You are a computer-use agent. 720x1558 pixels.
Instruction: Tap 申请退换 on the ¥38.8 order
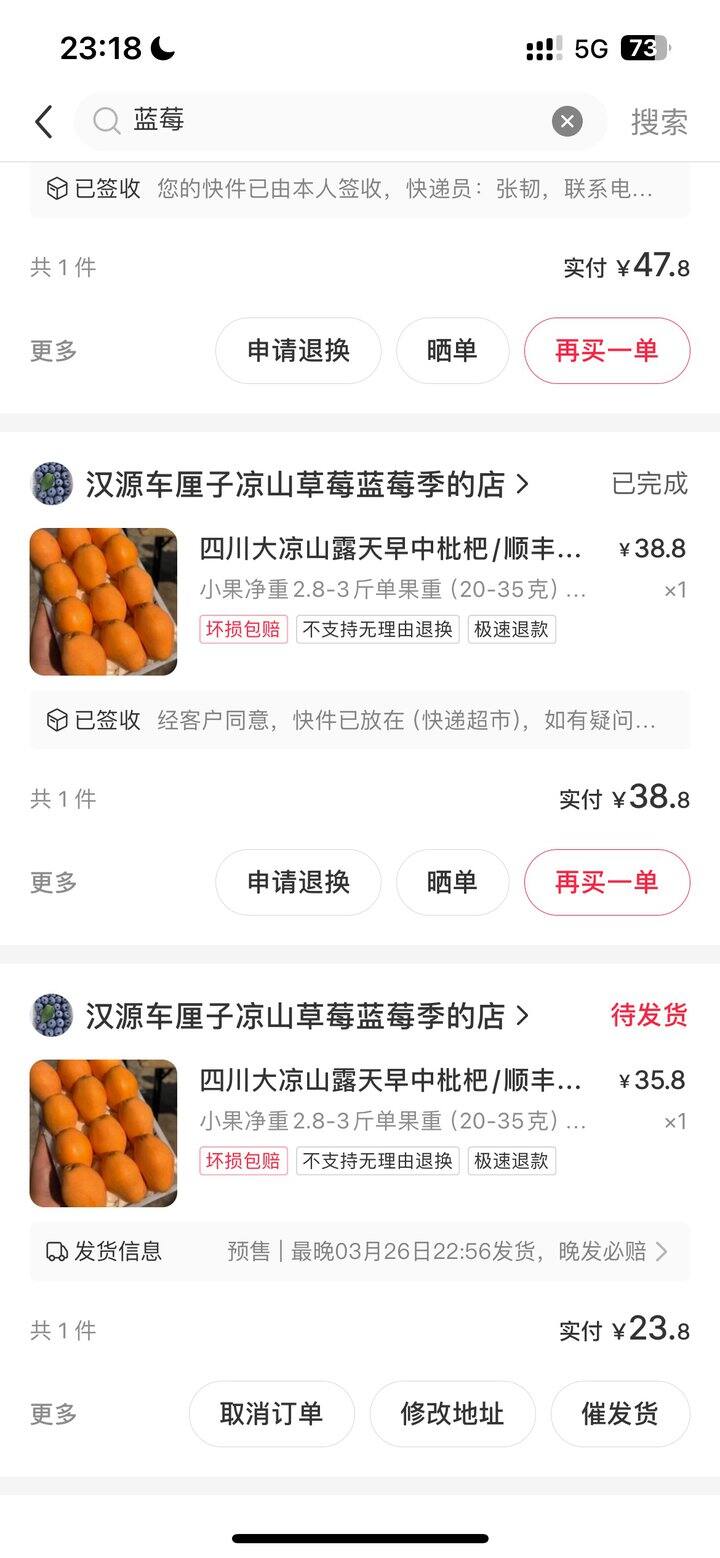click(298, 882)
